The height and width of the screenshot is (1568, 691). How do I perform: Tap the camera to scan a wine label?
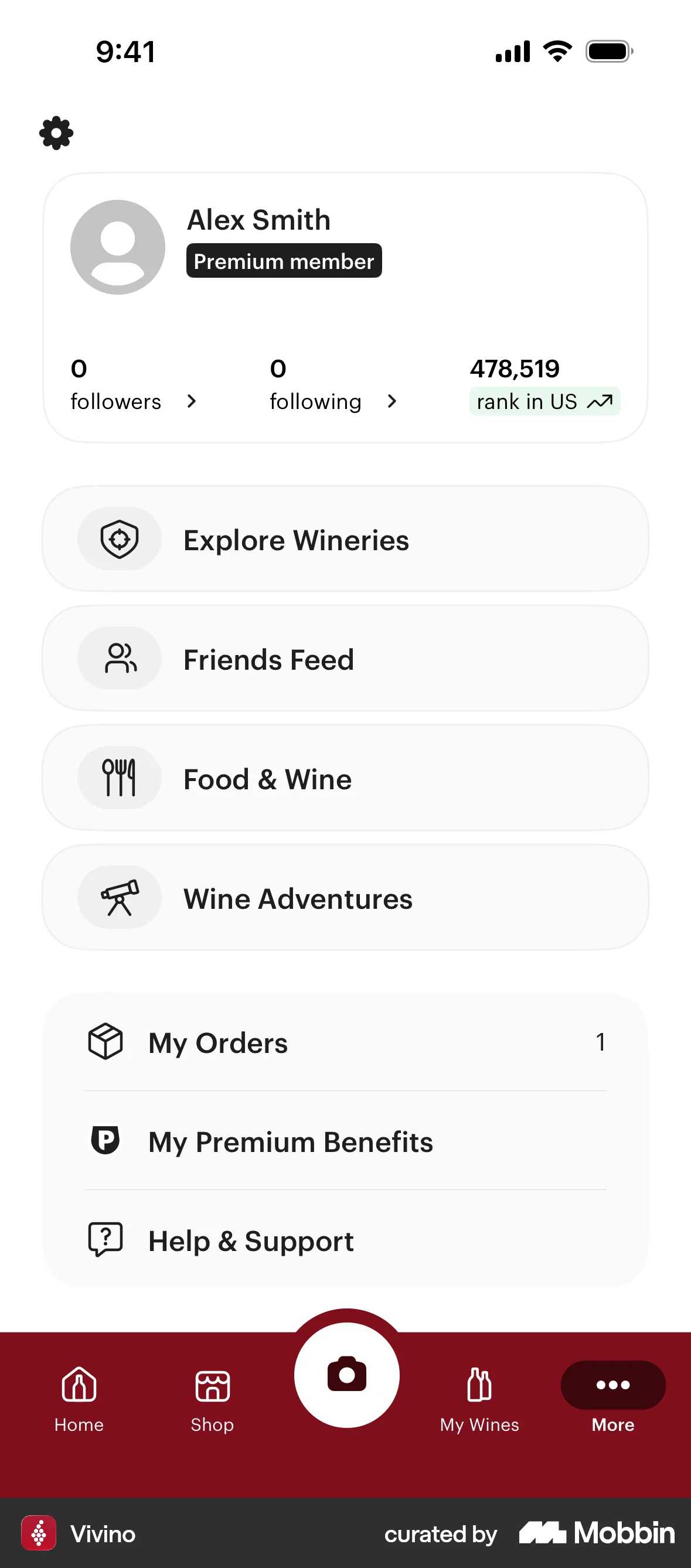tap(346, 1376)
